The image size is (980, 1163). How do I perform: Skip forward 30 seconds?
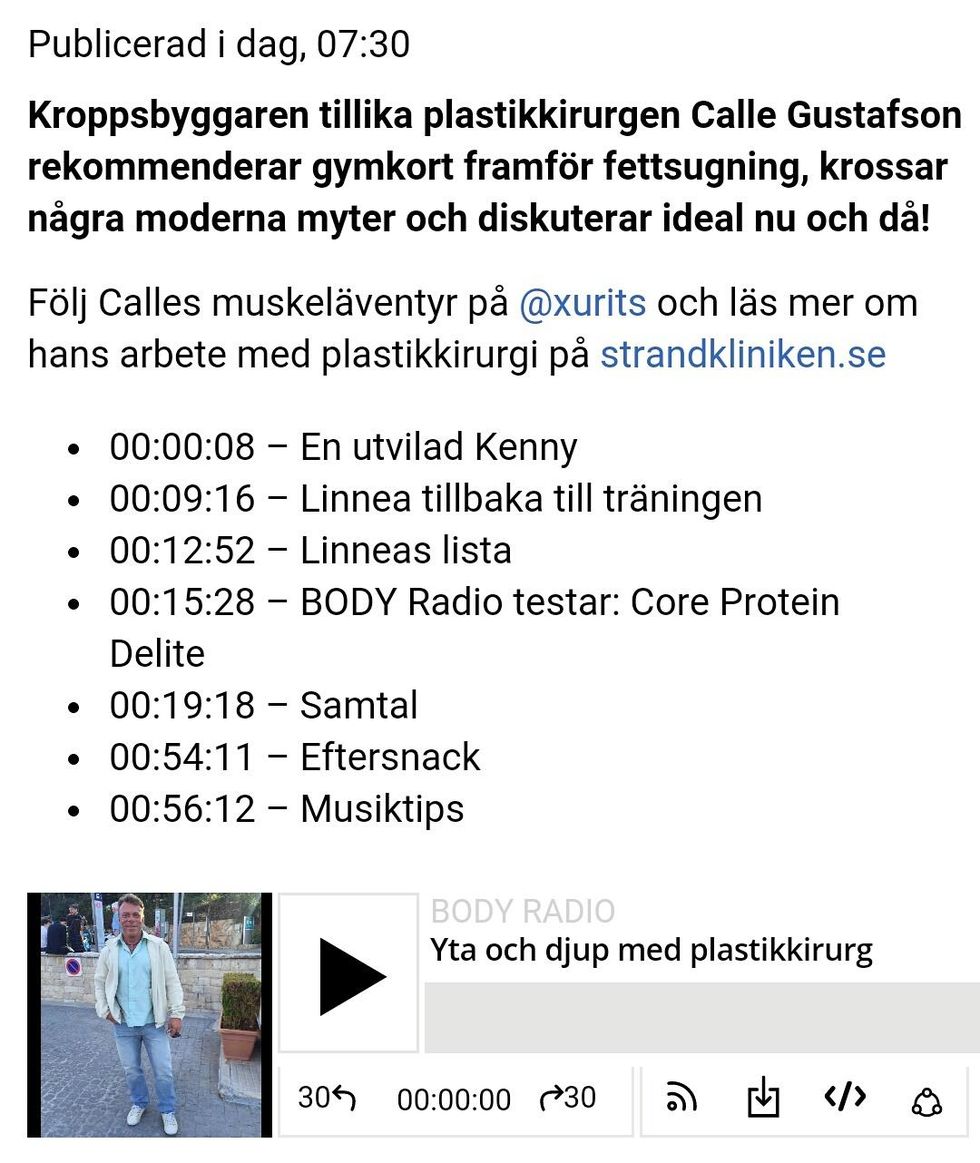(x=567, y=1099)
